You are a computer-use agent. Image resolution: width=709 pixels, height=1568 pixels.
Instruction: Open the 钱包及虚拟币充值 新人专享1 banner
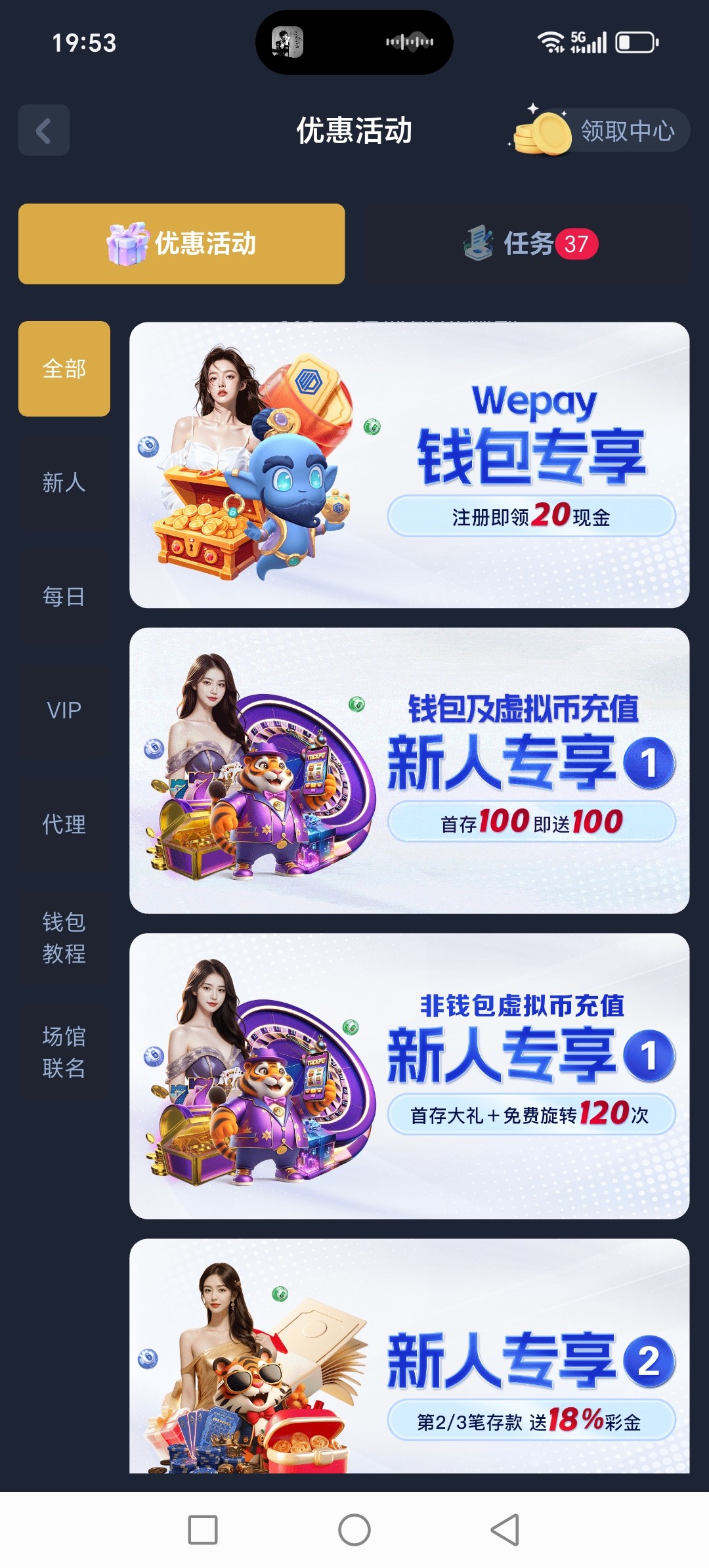pos(409,770)
